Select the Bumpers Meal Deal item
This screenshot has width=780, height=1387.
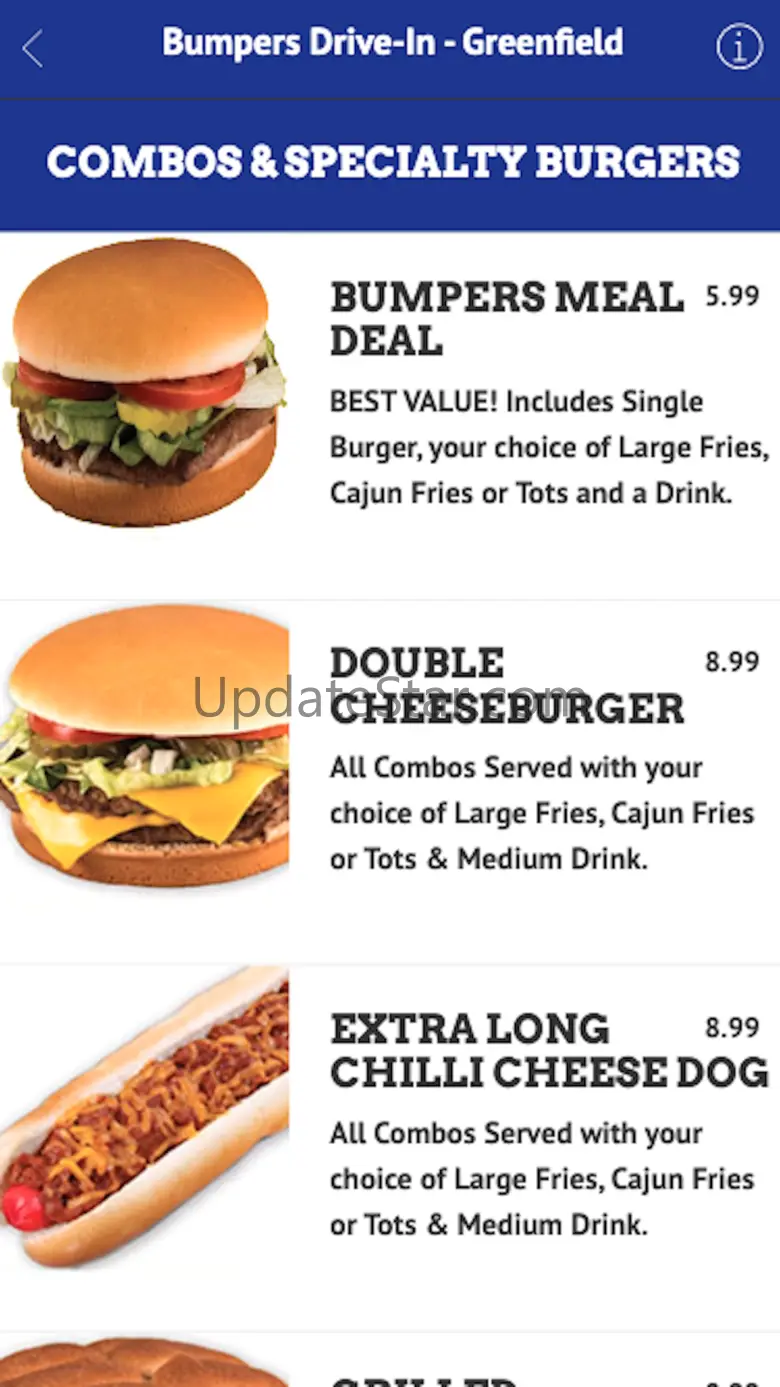(x=506, y=319)
